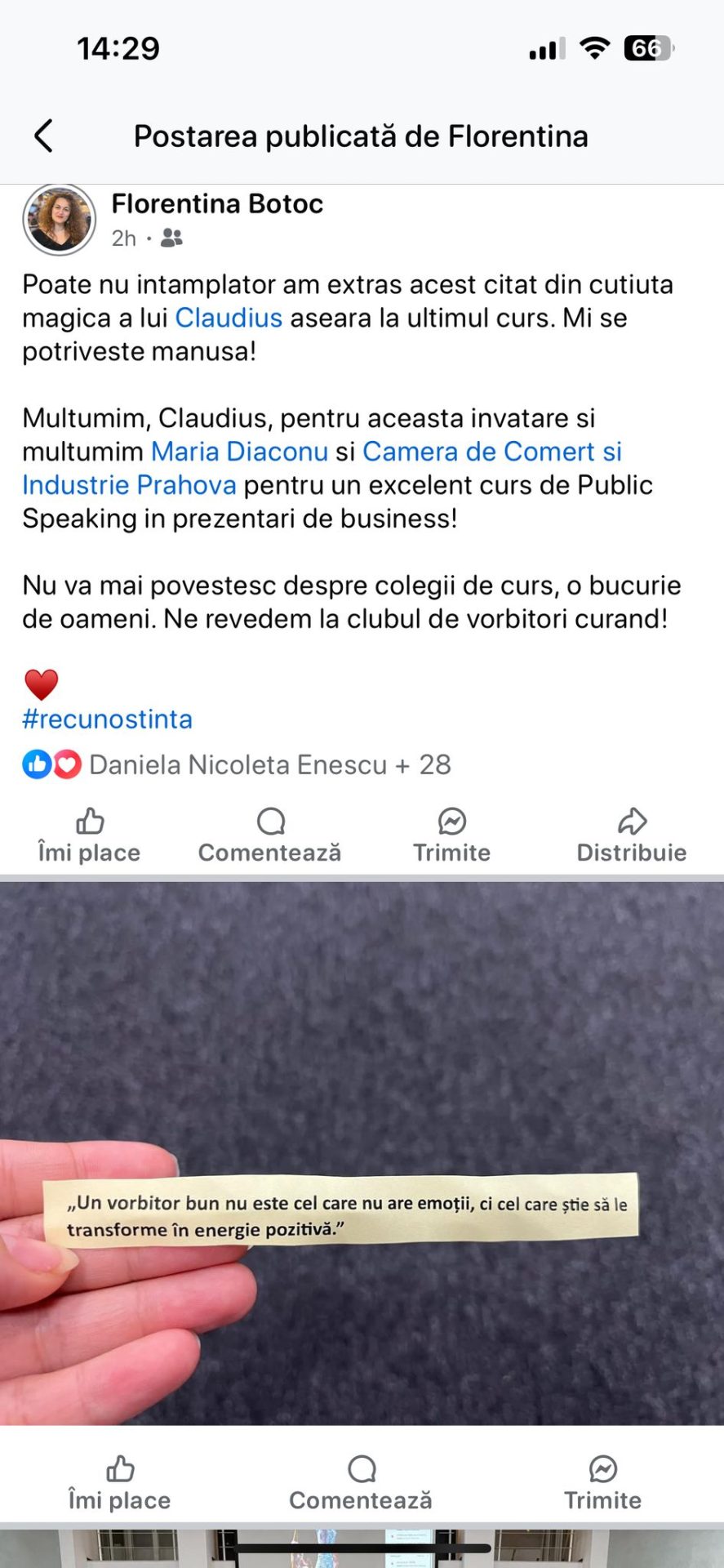724x1568 pixels.
Task: Tap Comentează above the quote photo
Action: (x=270, y=835)
